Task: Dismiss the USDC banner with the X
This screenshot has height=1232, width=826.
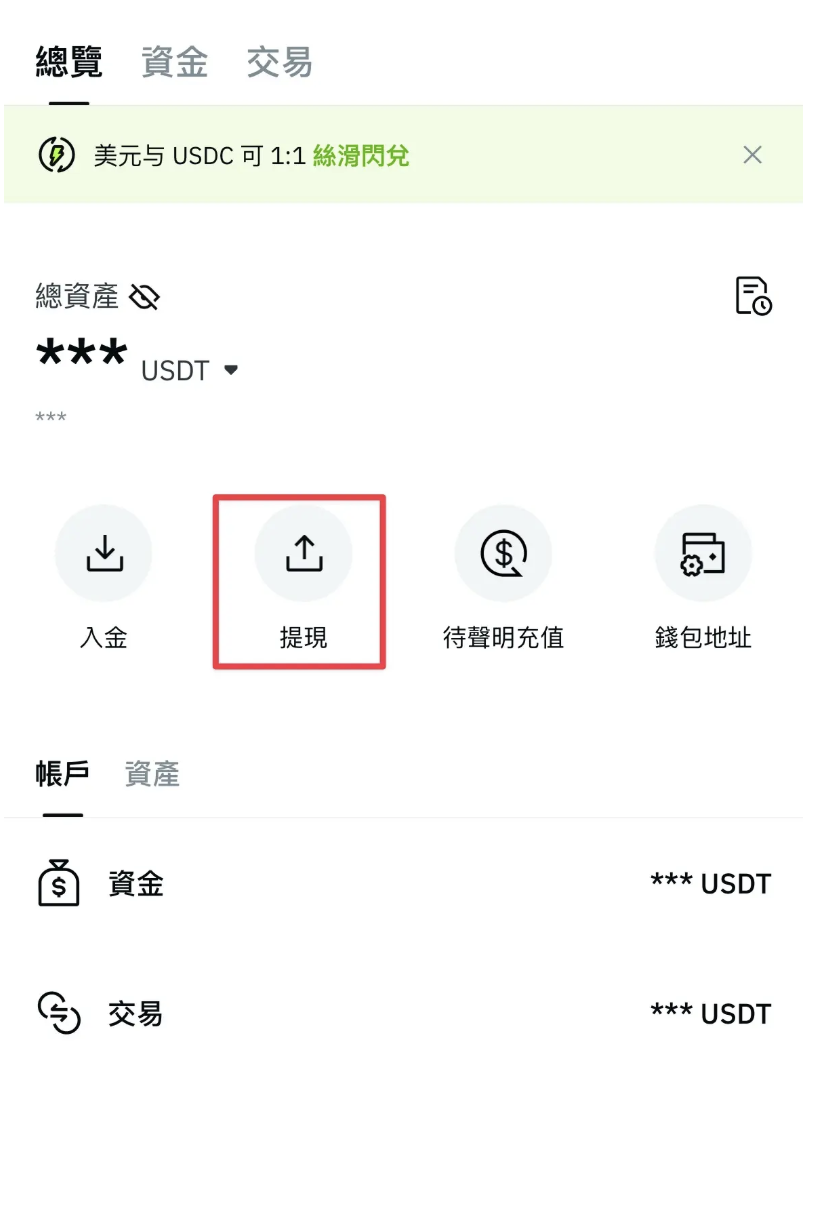Action: point(753,155)
